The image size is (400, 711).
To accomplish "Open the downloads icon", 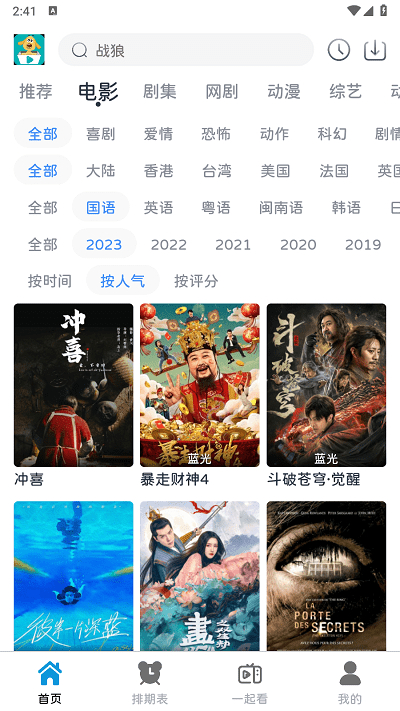I will (375, 50).
